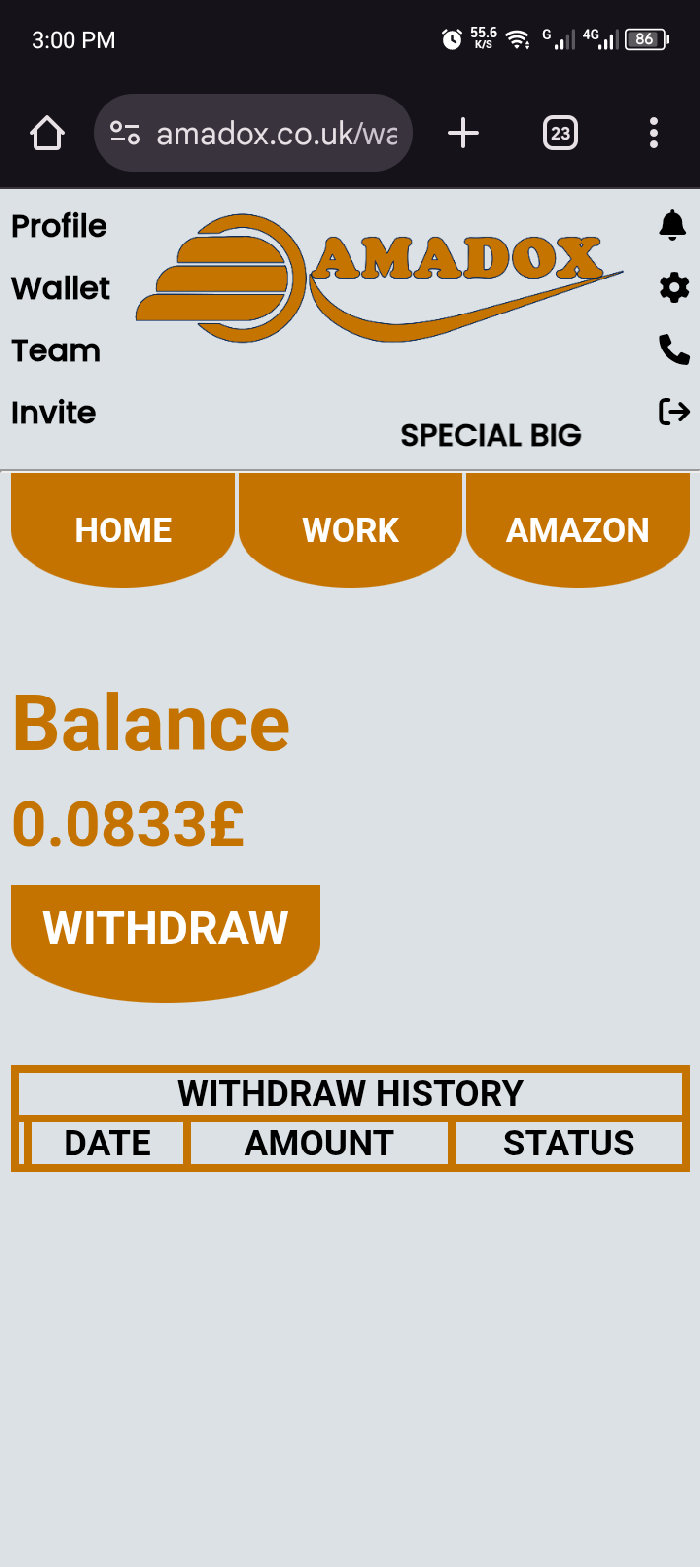
Task: Open the Invite link
Action: 54,412
